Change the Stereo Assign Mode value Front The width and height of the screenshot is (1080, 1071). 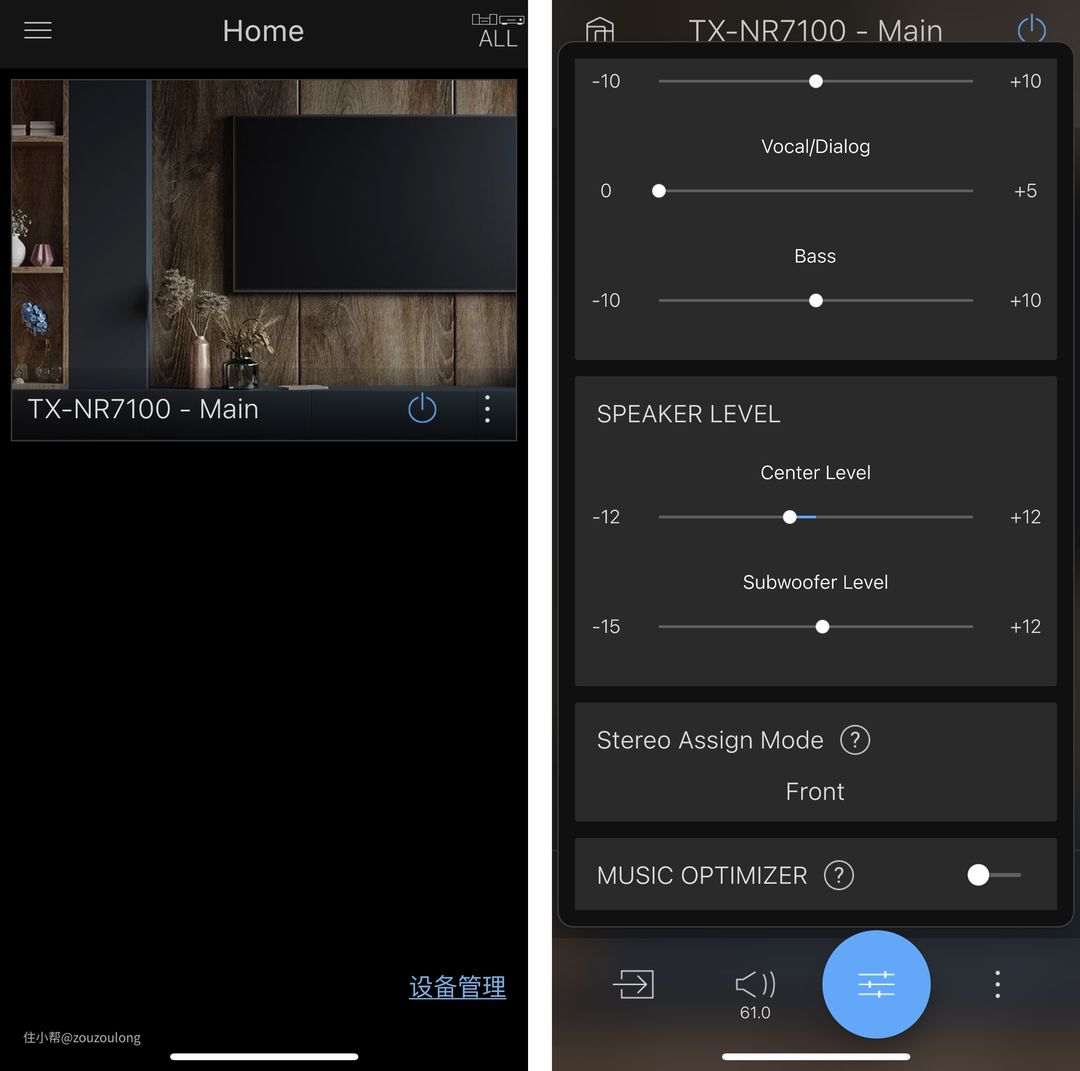815,791
